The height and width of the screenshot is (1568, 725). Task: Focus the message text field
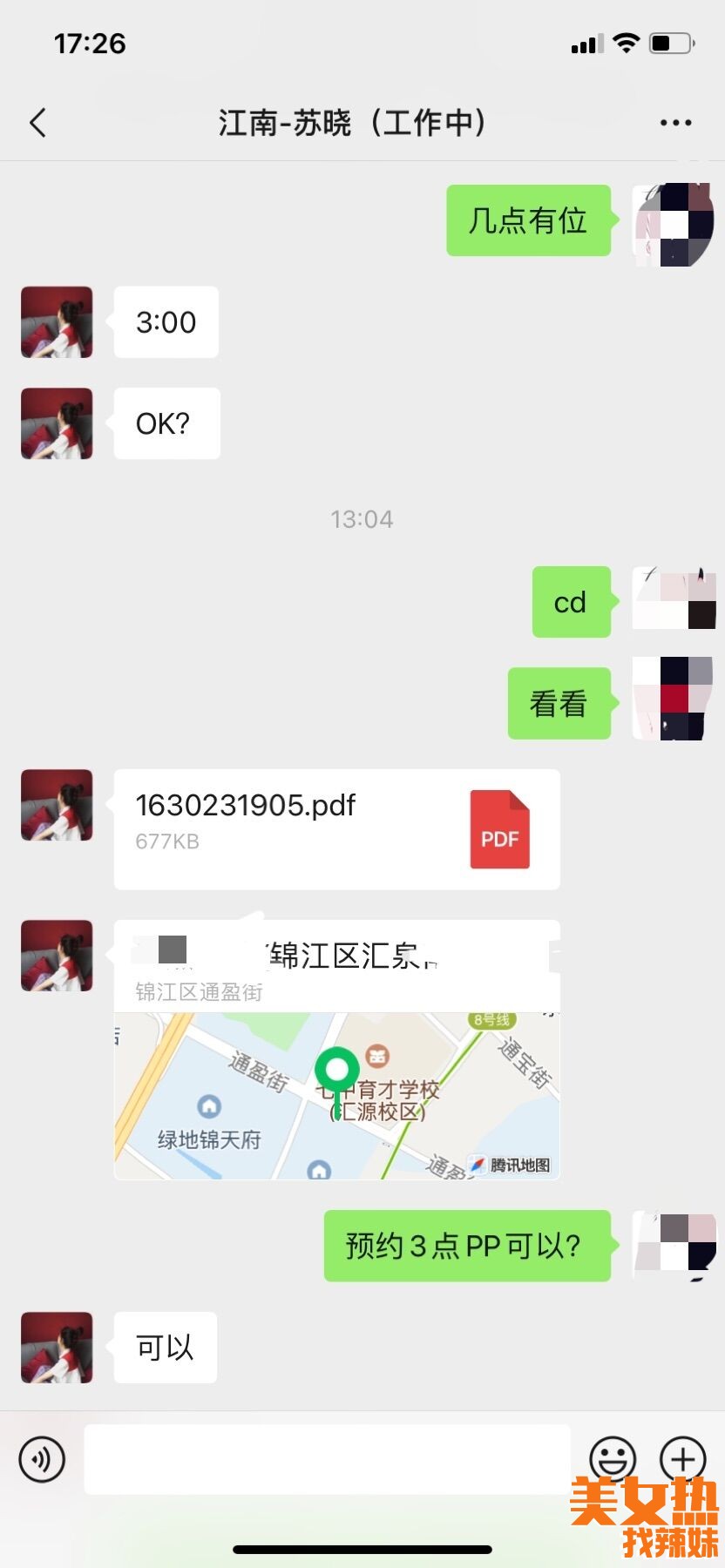pos(327,1458)
